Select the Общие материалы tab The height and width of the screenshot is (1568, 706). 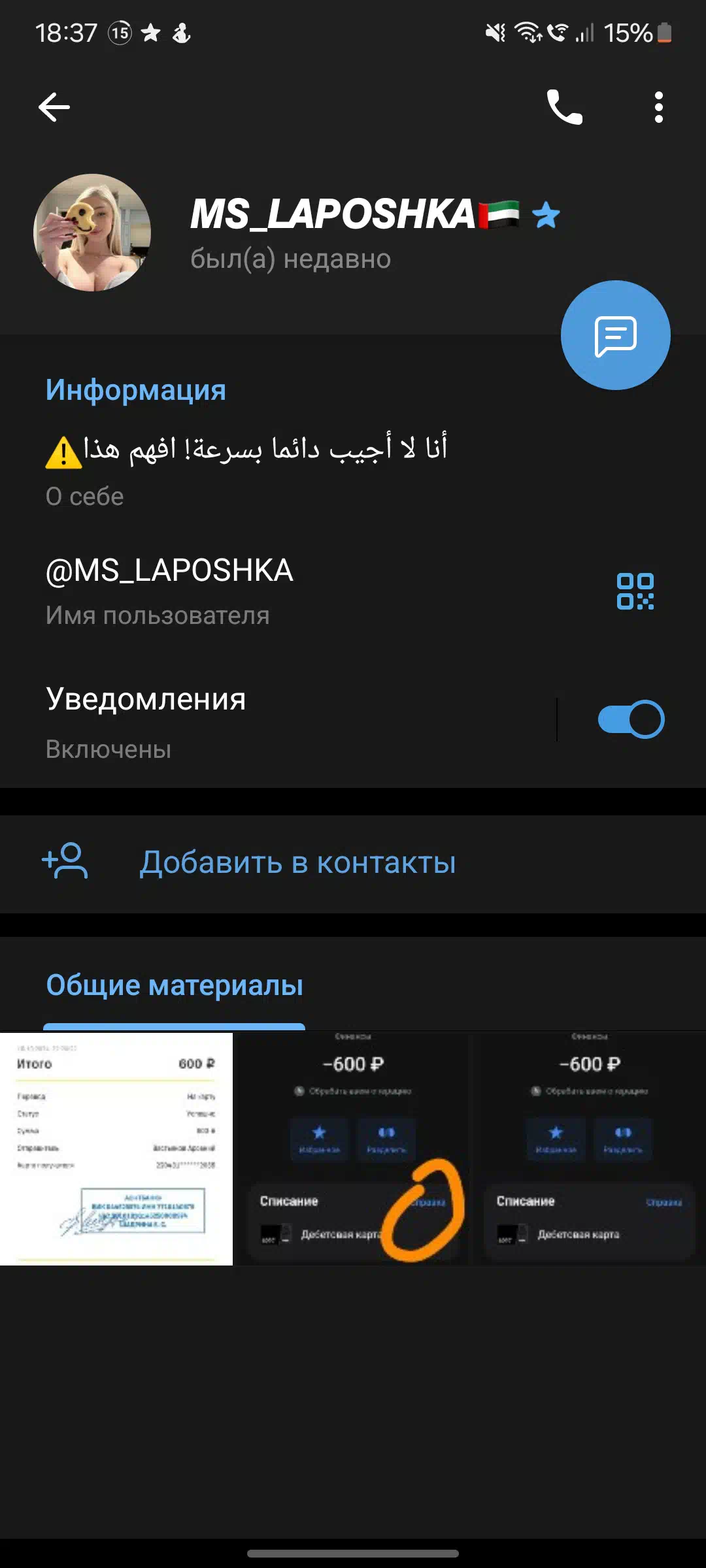175,986
